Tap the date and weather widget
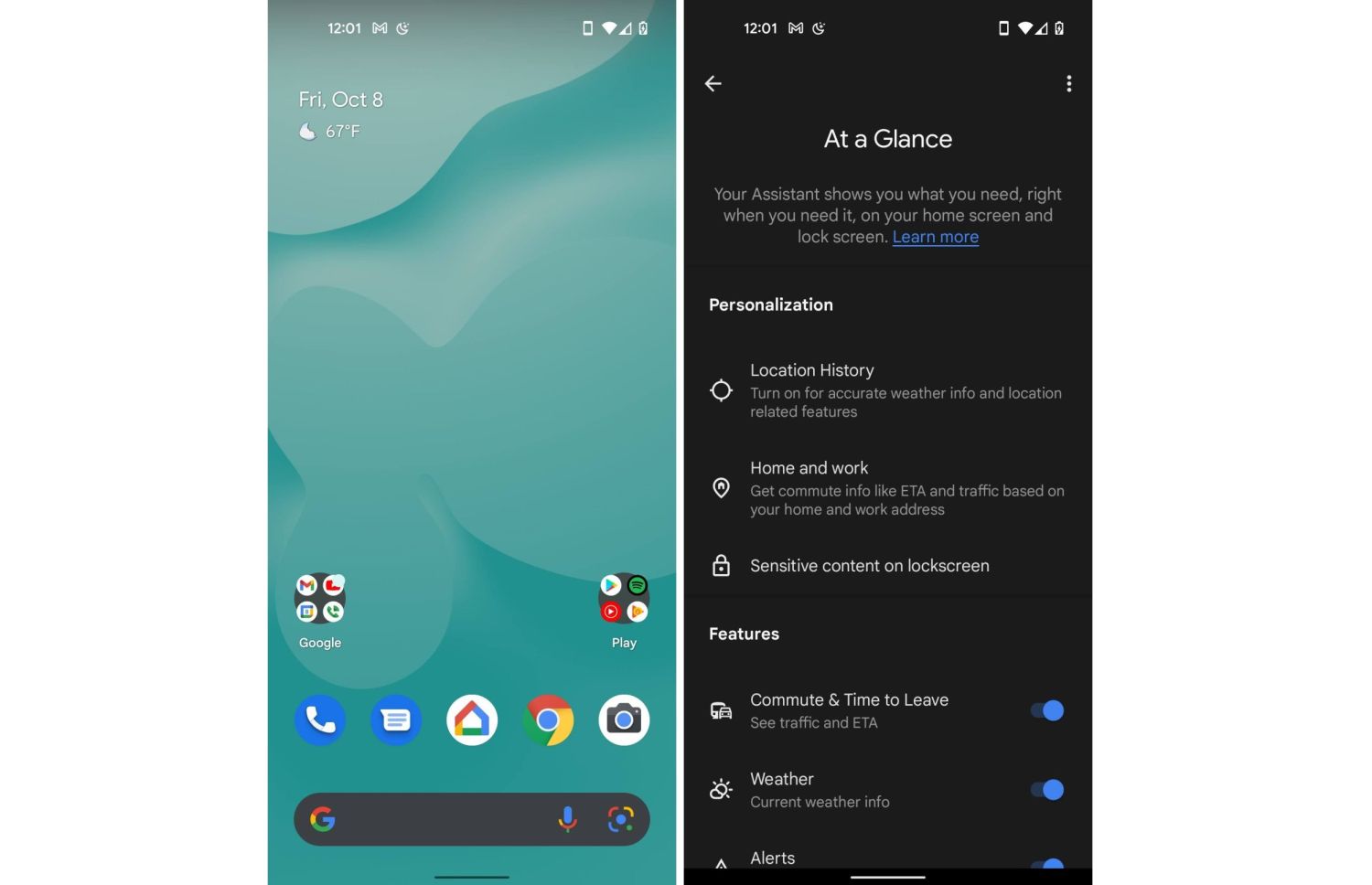 point(341,114)
